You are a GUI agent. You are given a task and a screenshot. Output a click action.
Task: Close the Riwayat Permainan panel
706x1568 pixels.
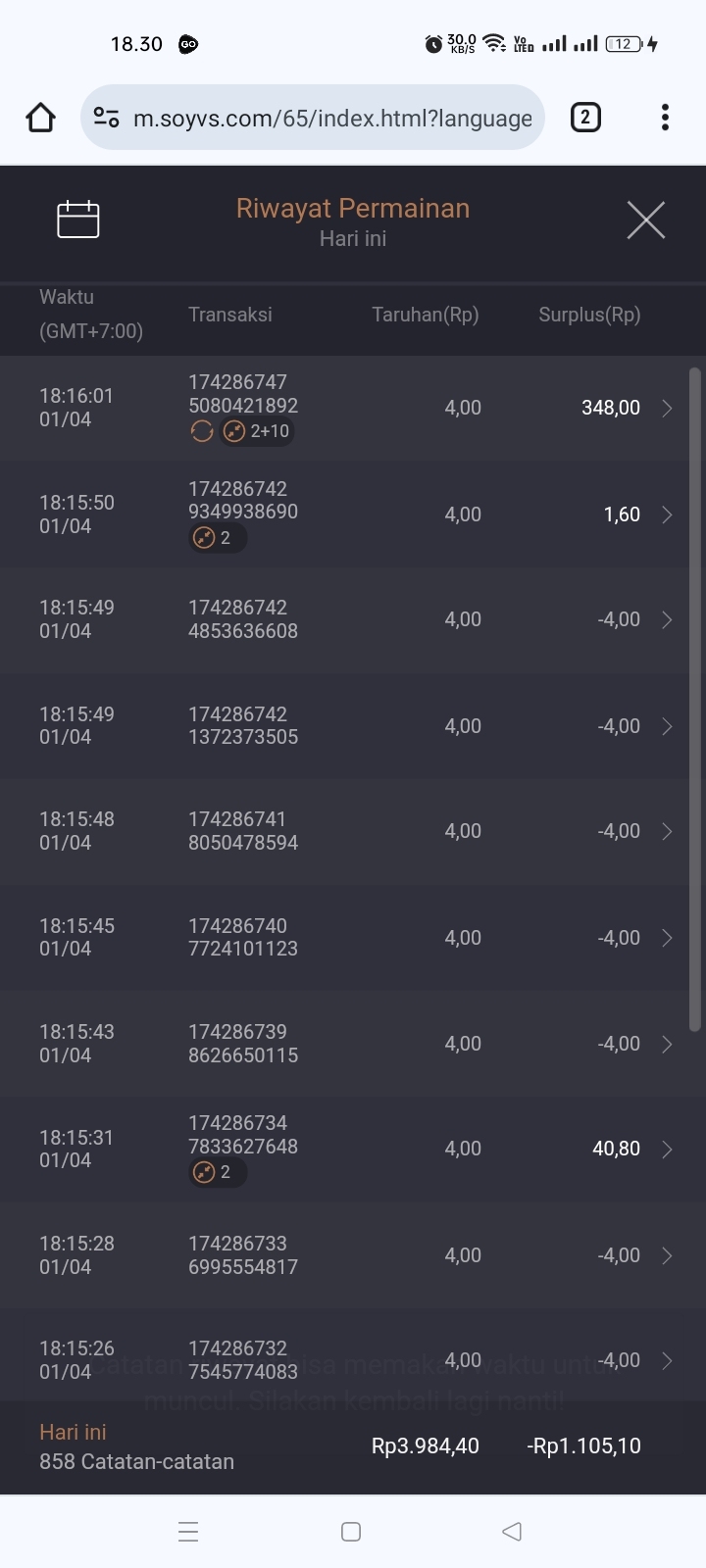tap(645, 220)
